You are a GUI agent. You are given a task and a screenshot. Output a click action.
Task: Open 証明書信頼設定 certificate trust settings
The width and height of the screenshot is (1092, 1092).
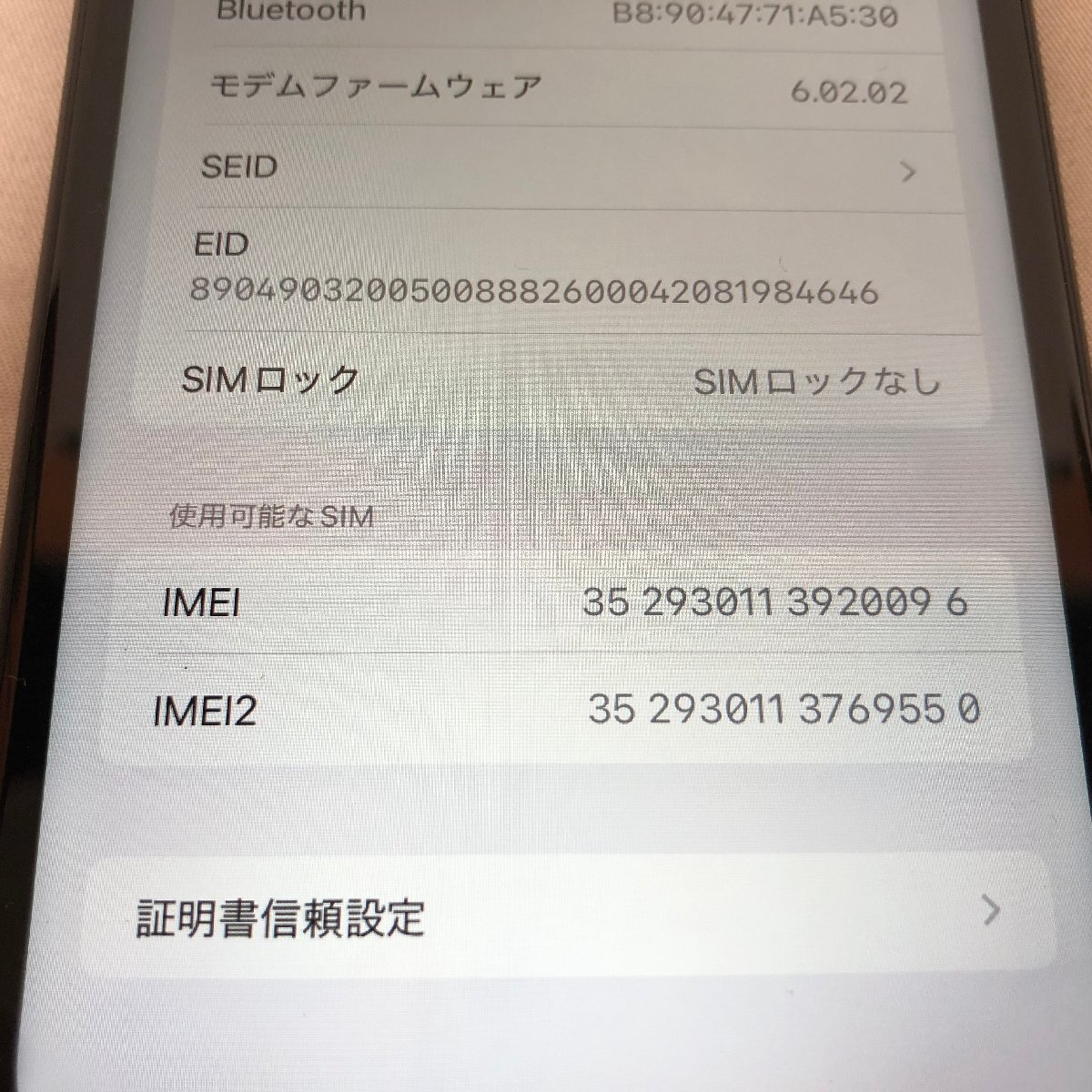[564, 915]
